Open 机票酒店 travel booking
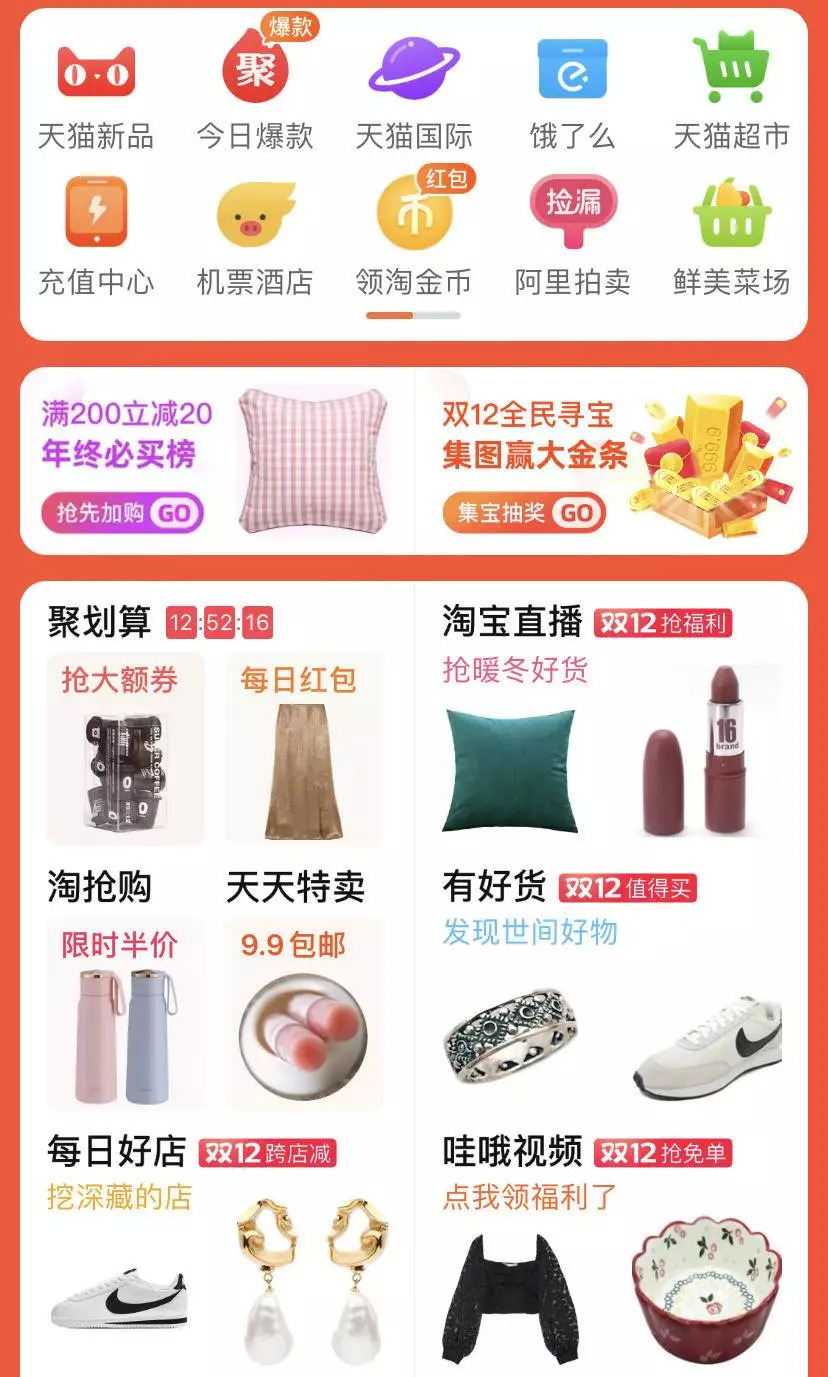Screen dimensions: 828x1377 click(x=255, y=236)
